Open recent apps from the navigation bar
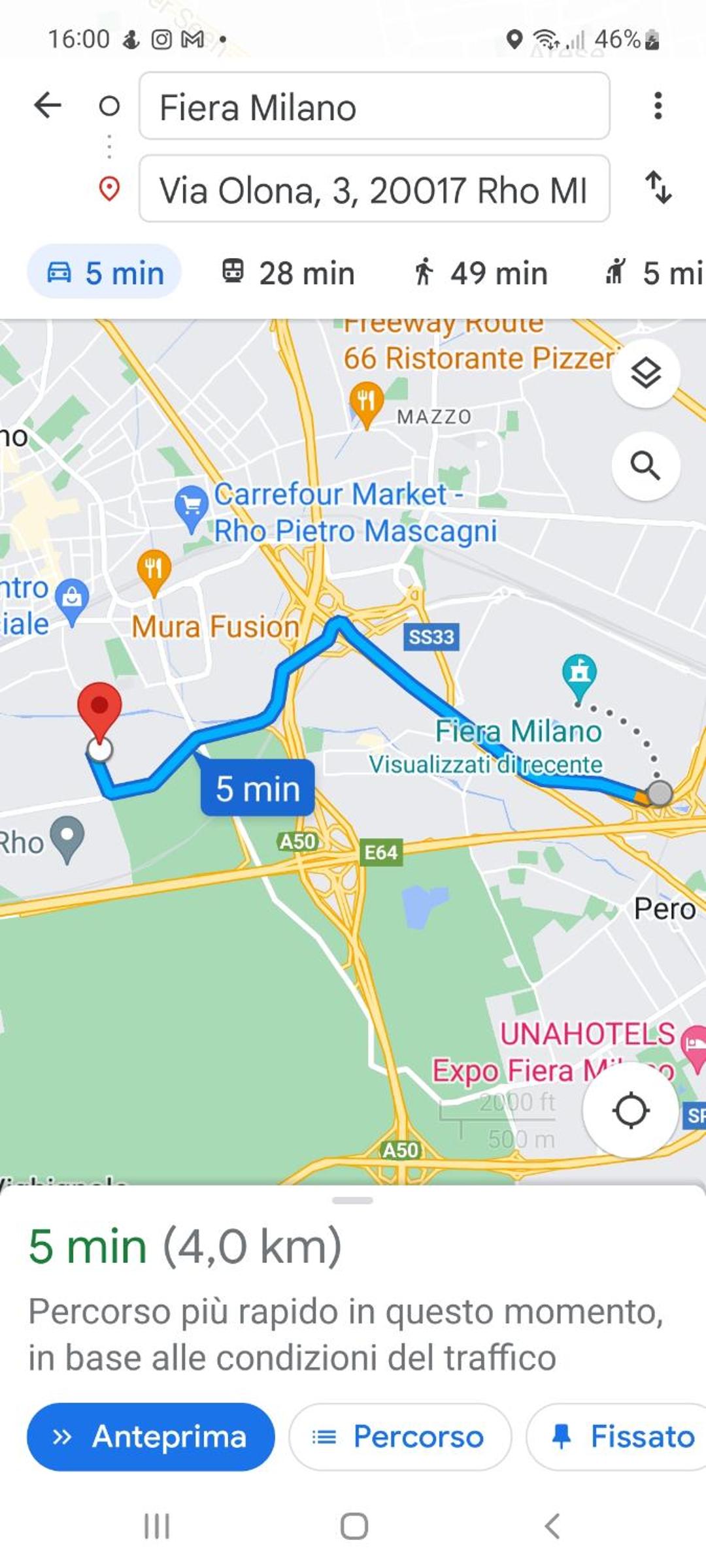 (157, 1526)
